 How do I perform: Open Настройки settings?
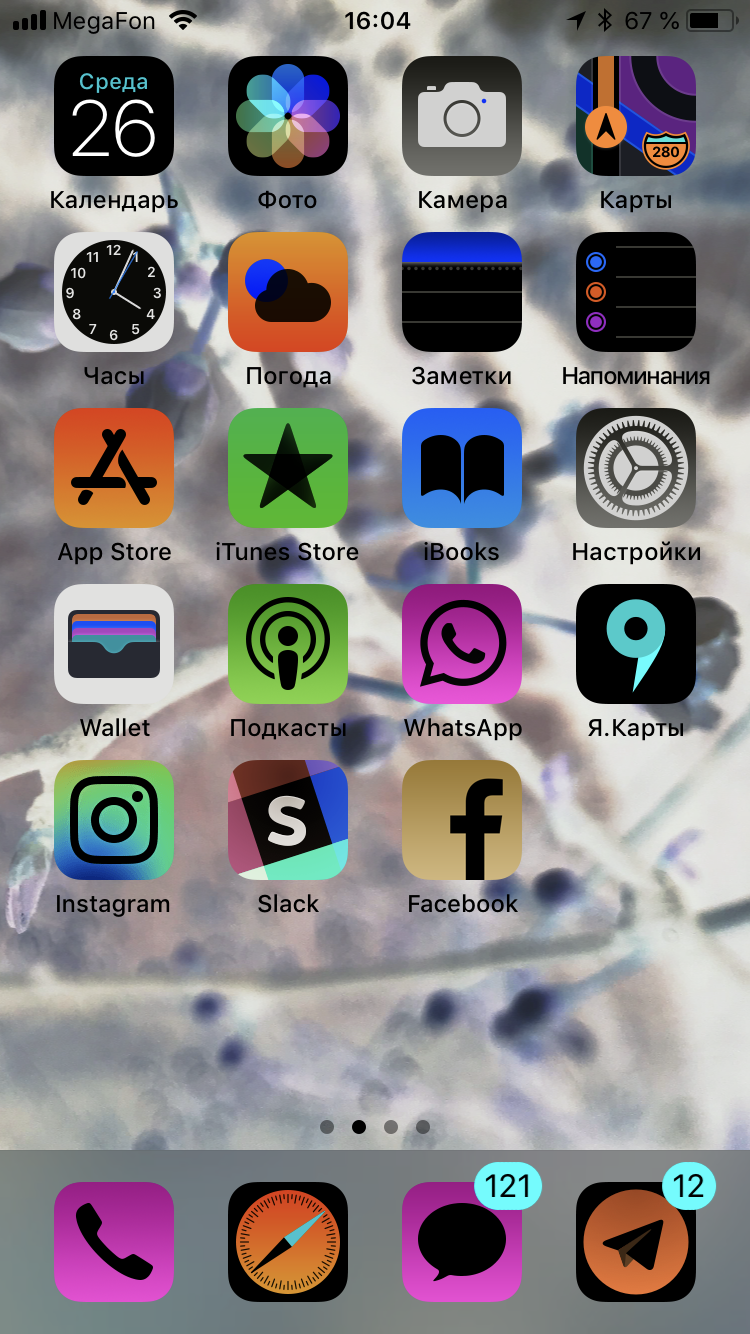636,468
